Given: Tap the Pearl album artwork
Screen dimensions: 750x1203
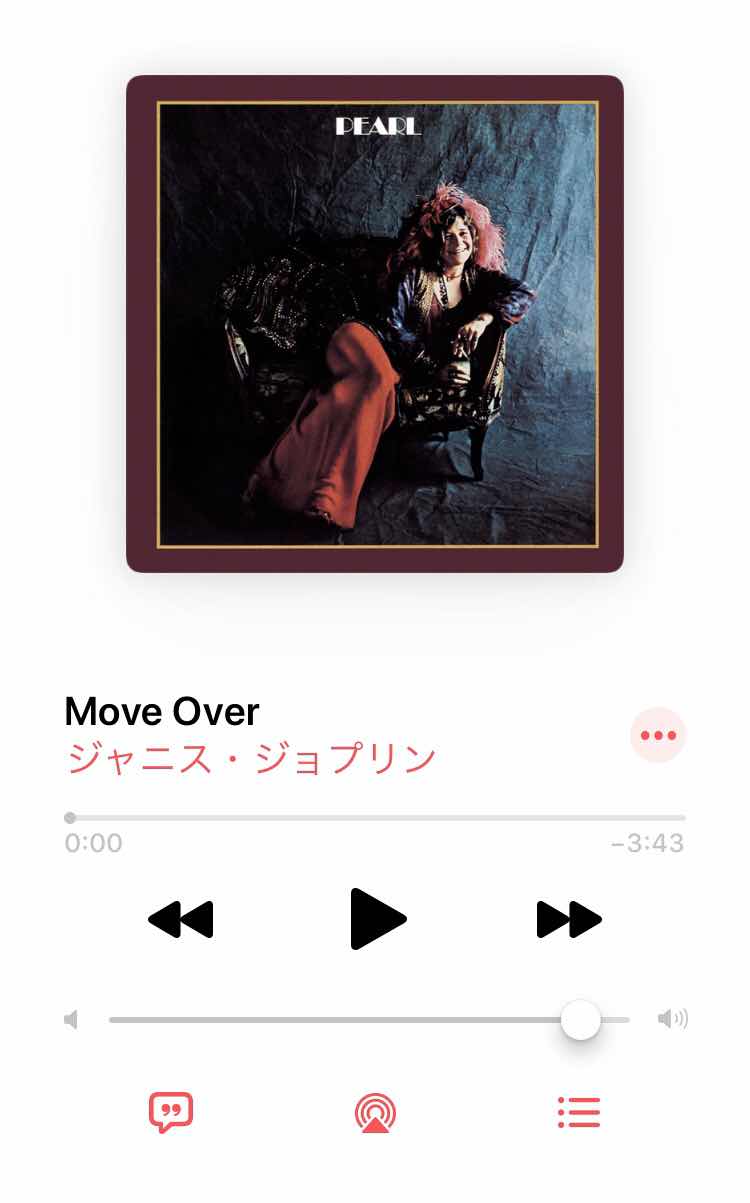Looking at the screenshot, I should [x=375, y=324].
